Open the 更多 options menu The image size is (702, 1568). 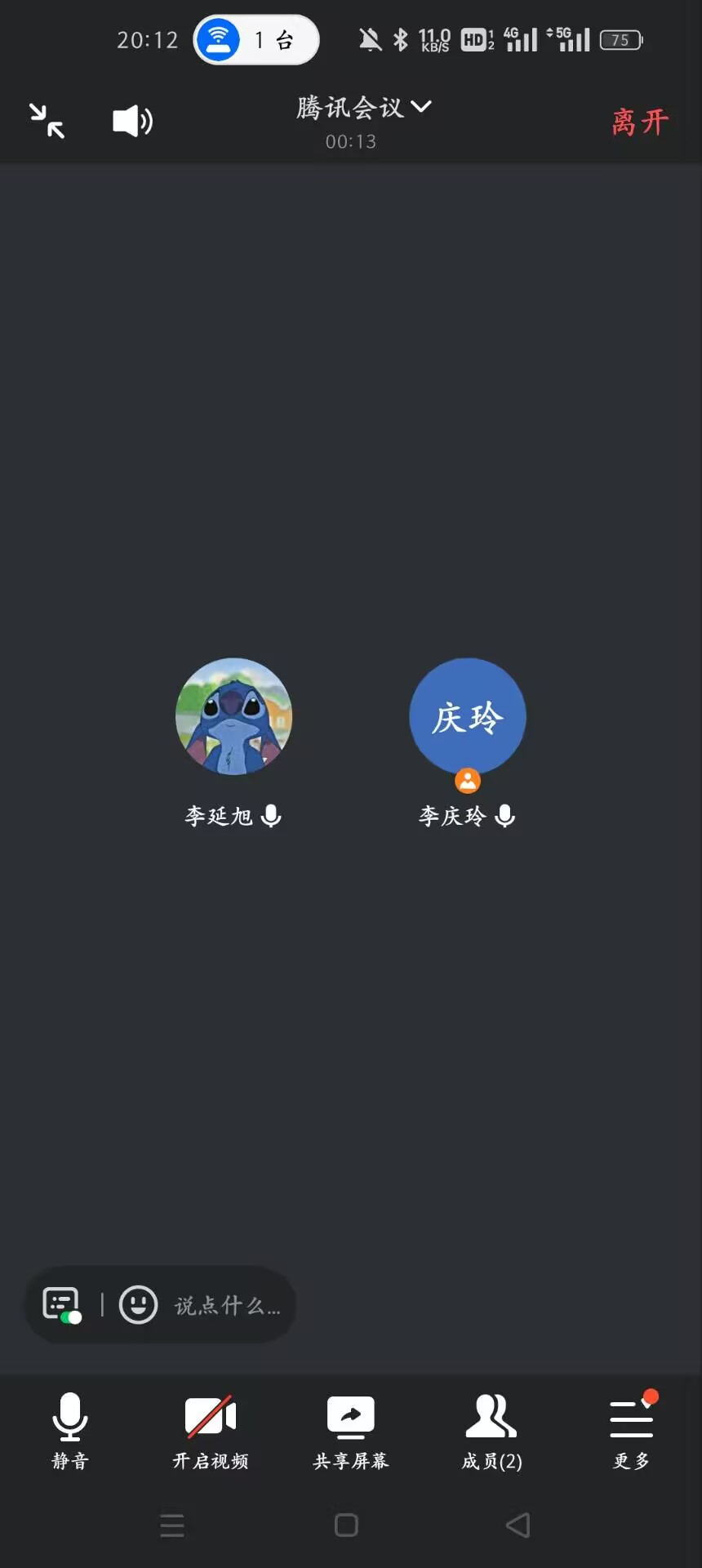coord(632,1431)
